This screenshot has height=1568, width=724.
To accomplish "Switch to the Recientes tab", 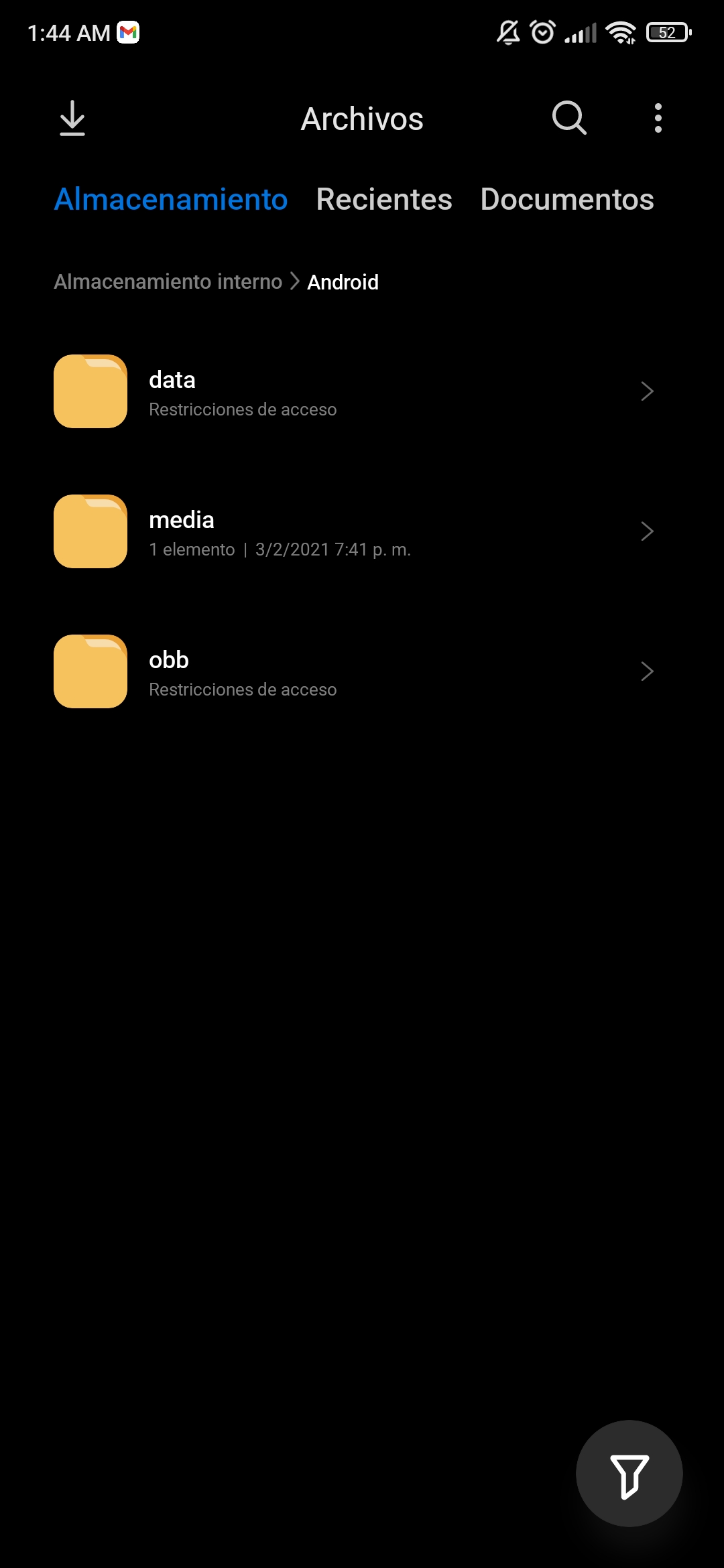I will pyautogui.click(x=384, y=199).
